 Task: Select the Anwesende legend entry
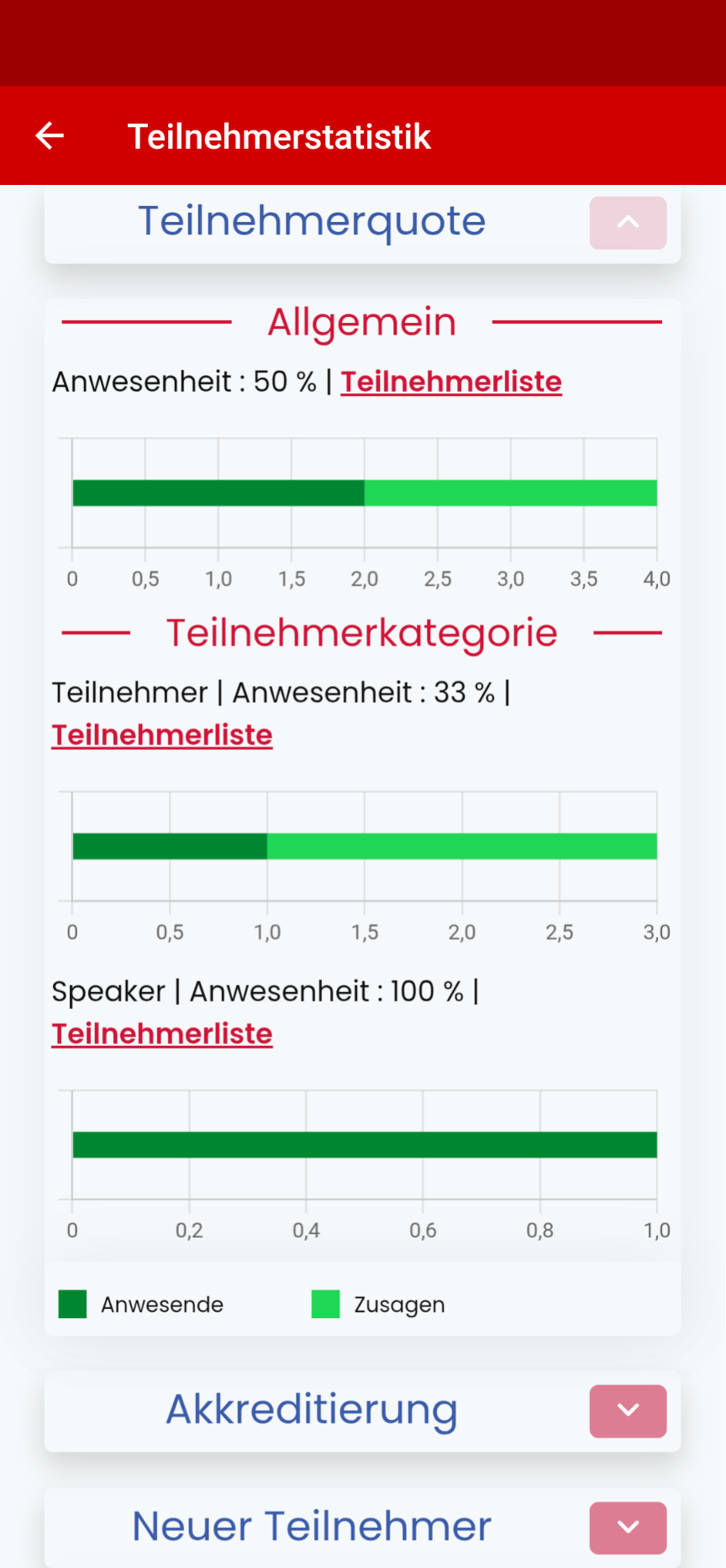coord(162,1304)
